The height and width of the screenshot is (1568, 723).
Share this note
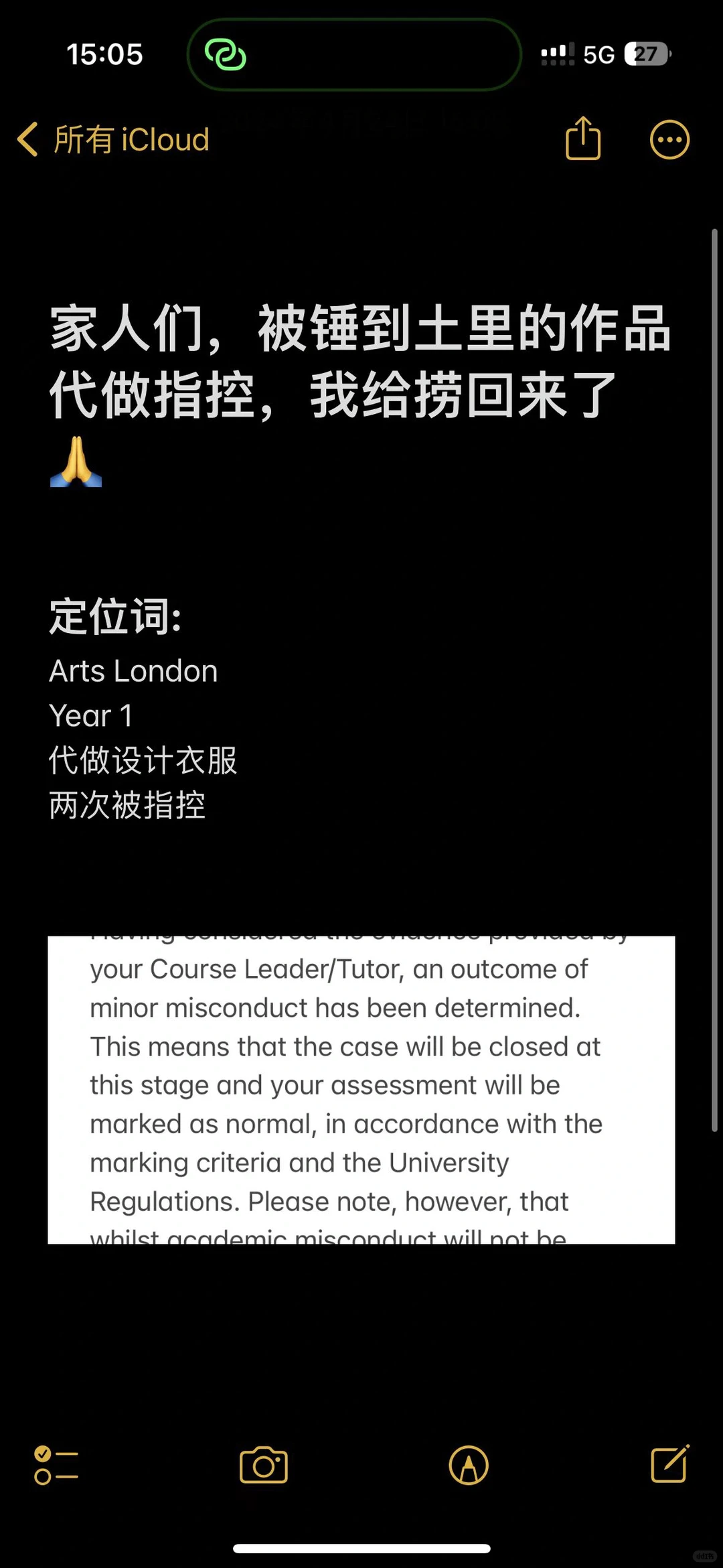pos(583,138)
